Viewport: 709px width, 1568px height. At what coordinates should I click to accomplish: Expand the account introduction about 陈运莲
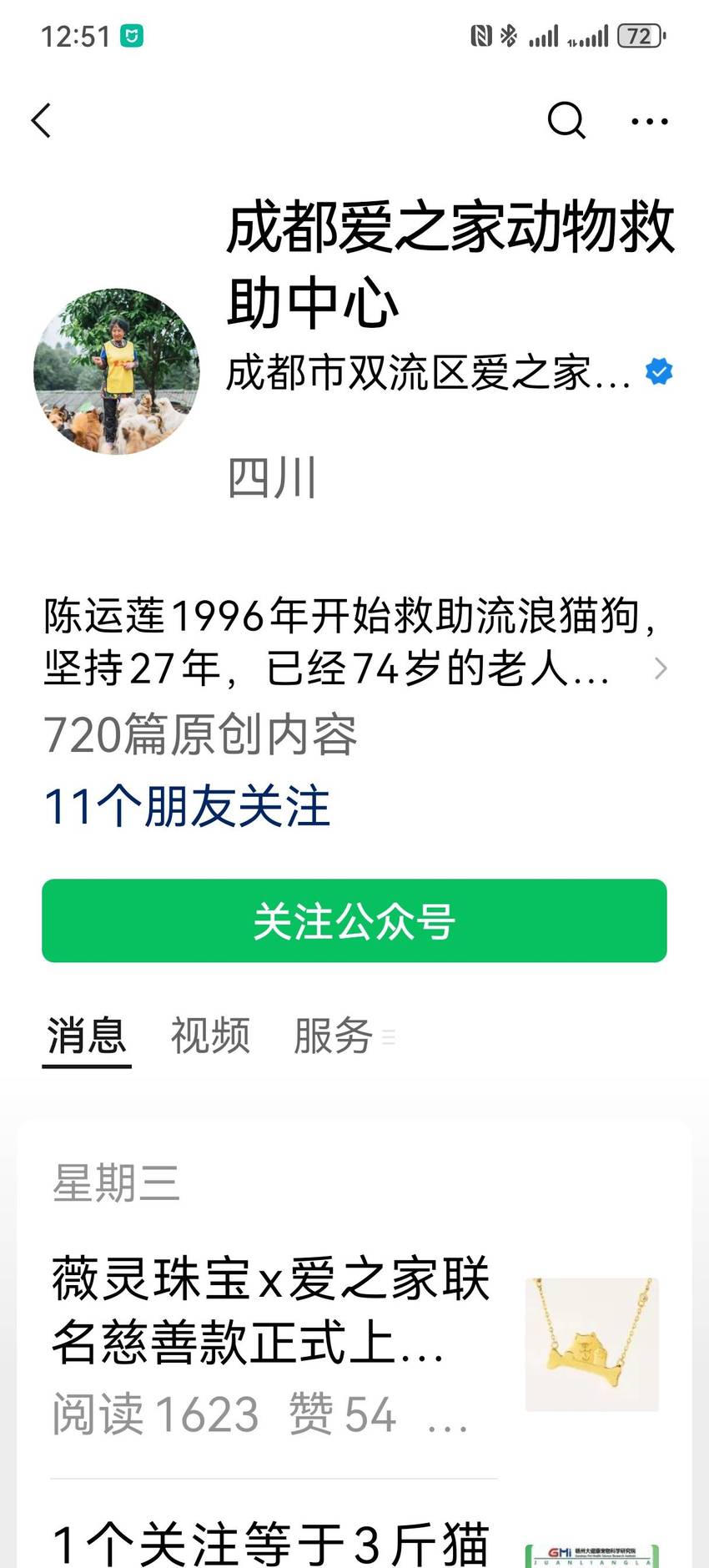[354, 643]
